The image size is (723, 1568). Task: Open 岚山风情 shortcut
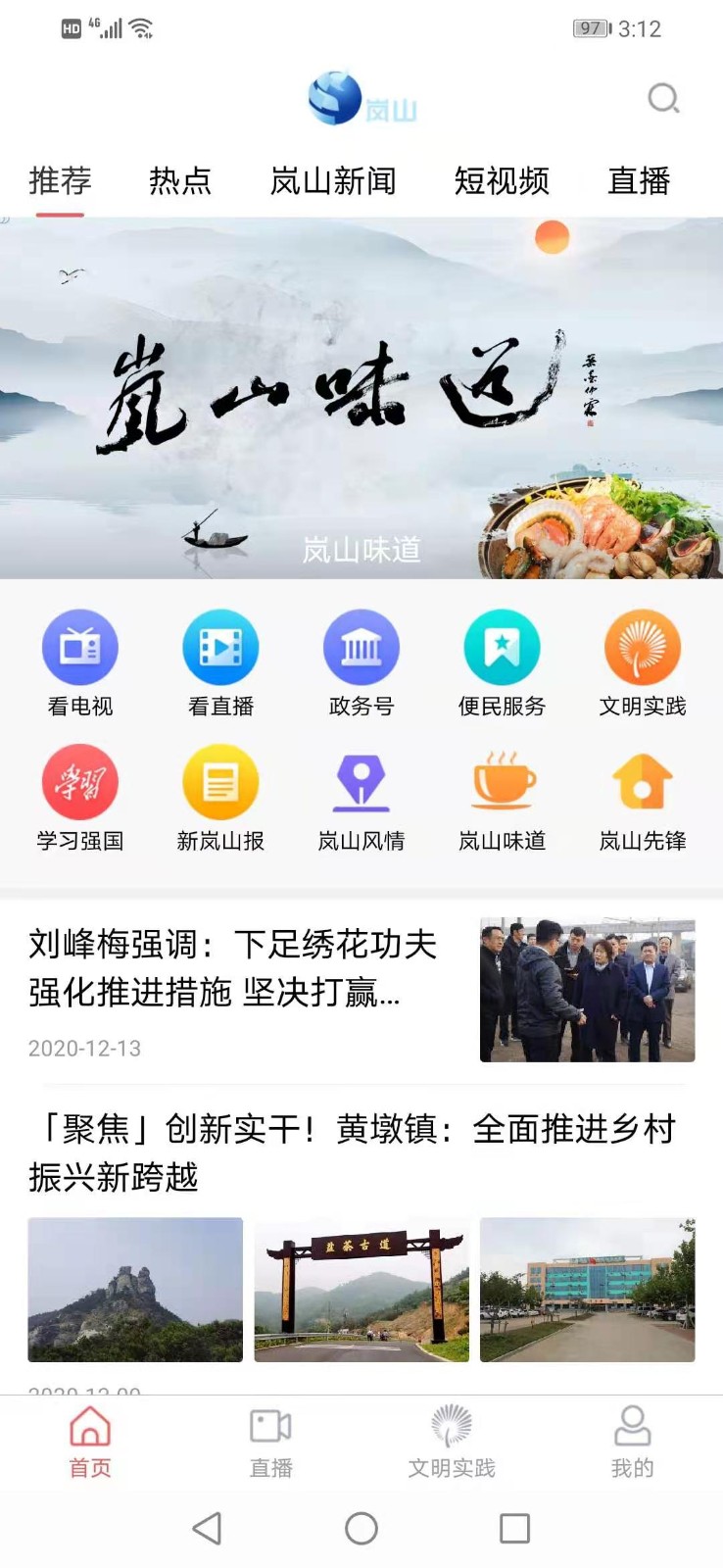tap(361, 798)
